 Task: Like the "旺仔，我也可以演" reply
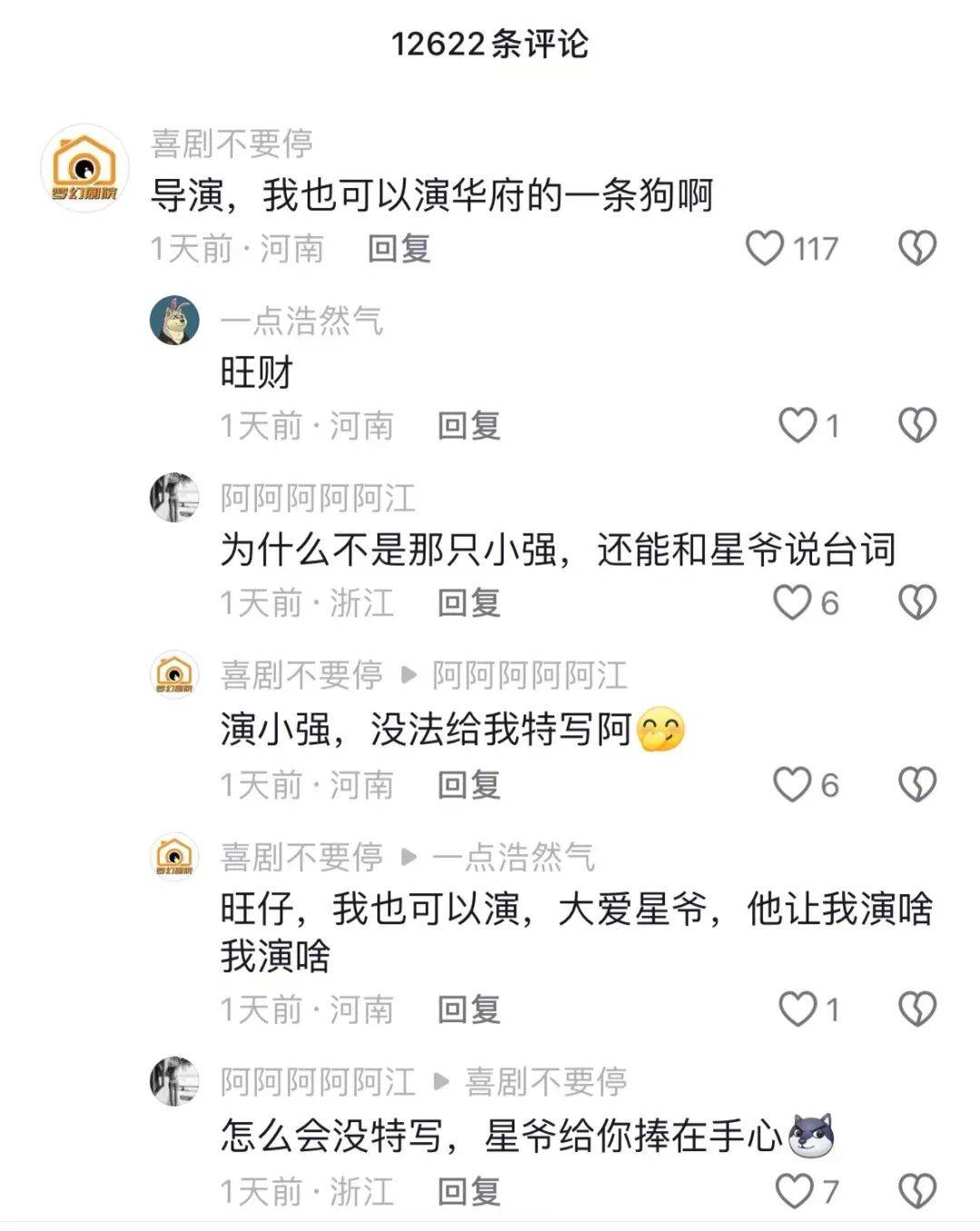pyautogui.click(x=798, y=1009)
